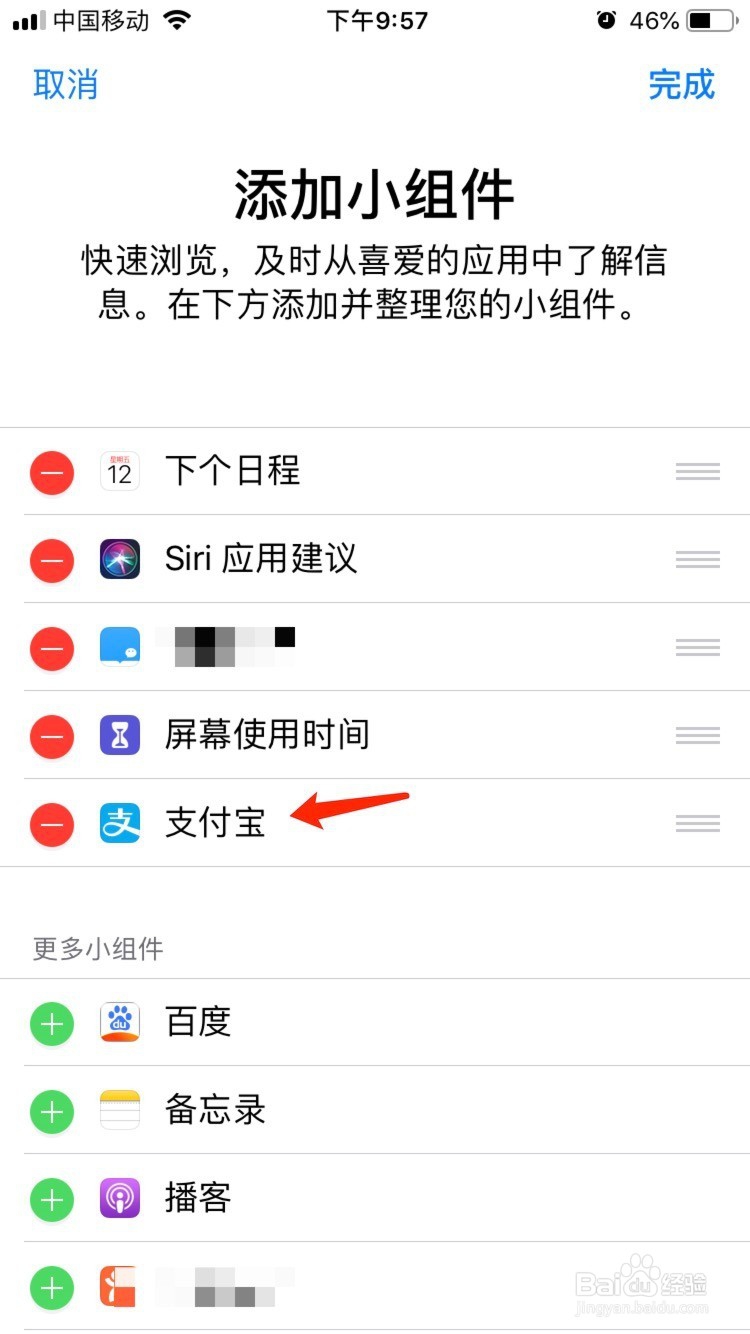
Task: Tap the 屏幕使用时间 hourglass icon
Action: 120,735
